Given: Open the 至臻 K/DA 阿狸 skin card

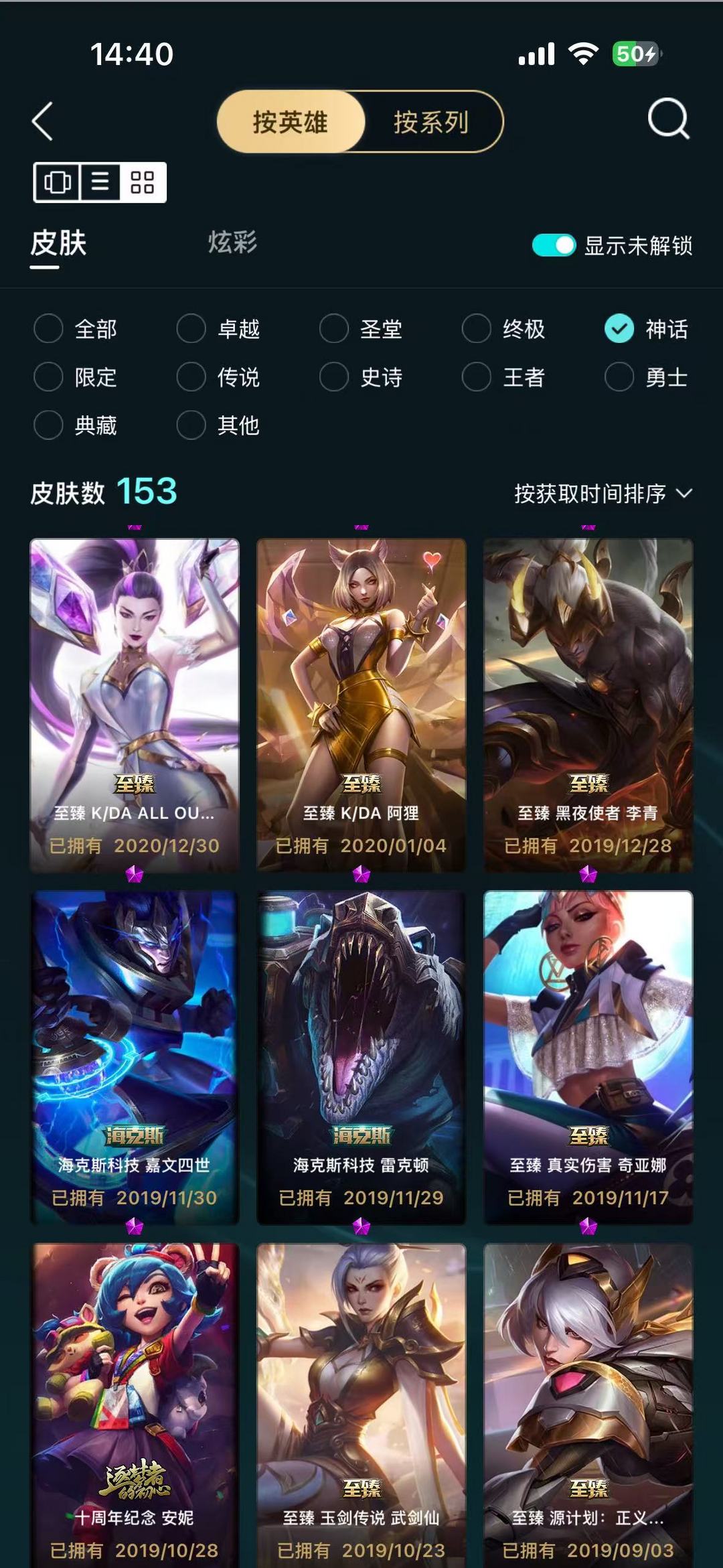Looking at the screenshot, I should [x=361, y=705].
